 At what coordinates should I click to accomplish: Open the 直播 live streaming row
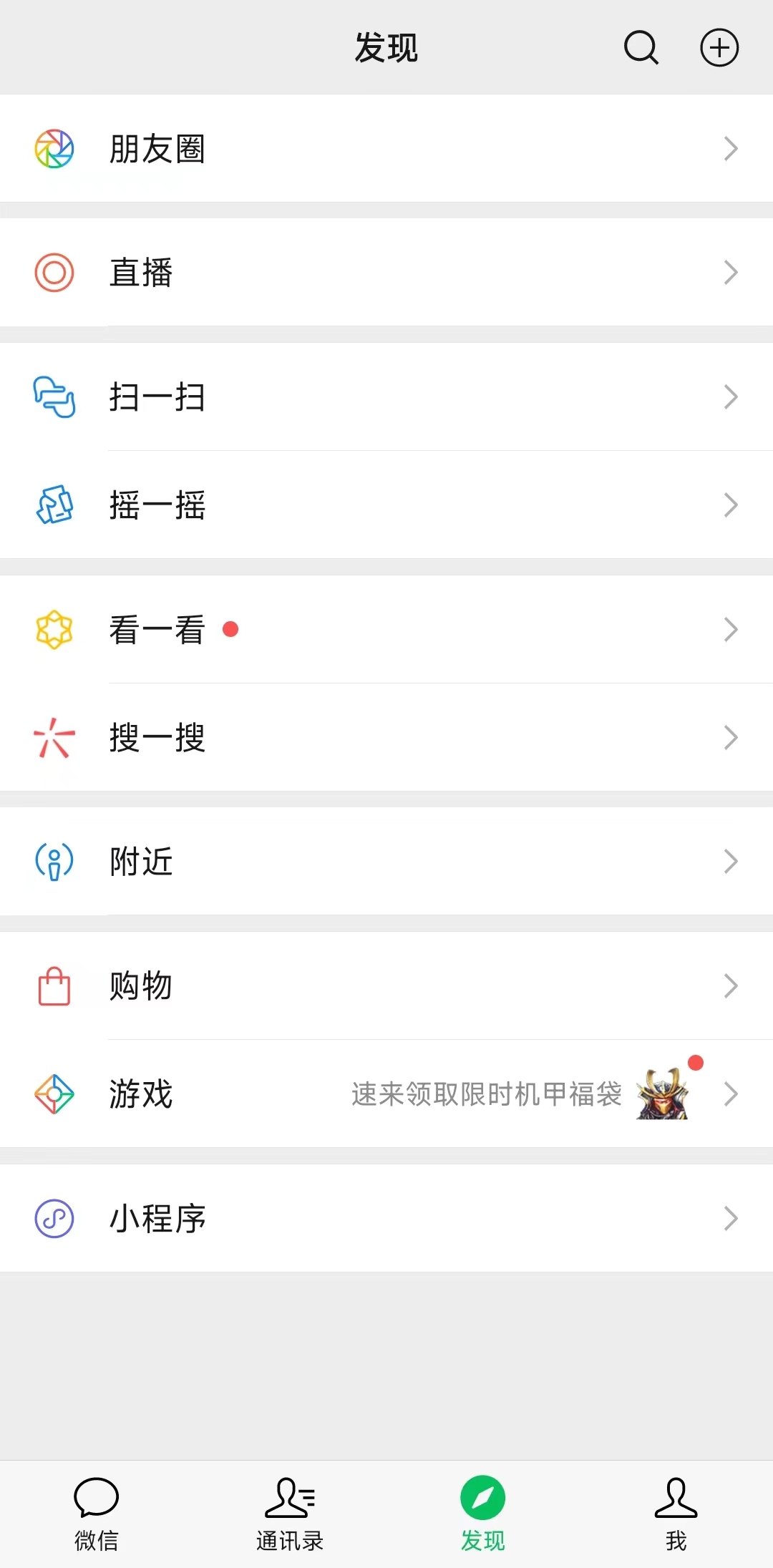(x=386, y=273)
